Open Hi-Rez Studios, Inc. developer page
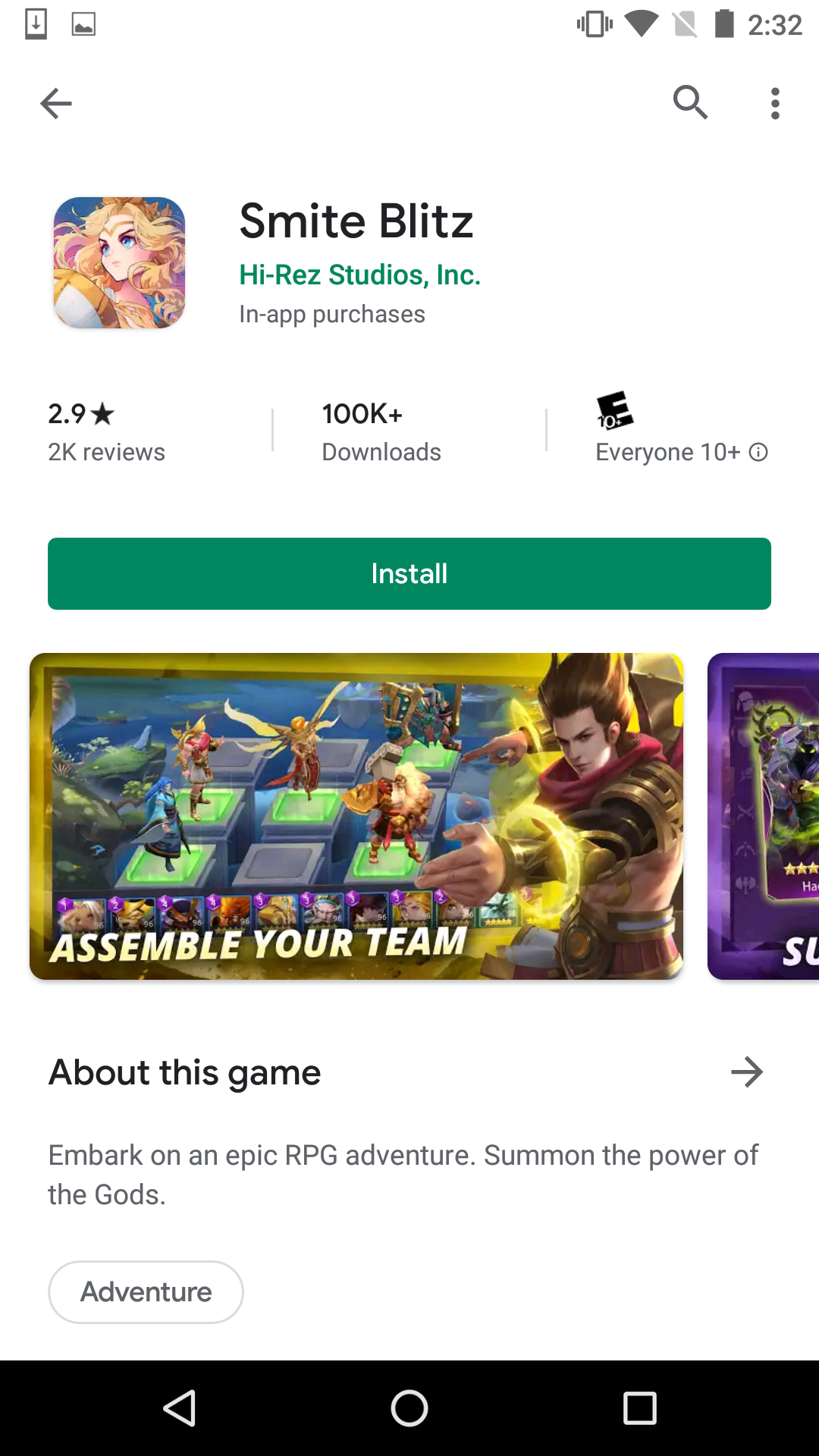819x1456 pixels. pyautogui.click(x=359, y=275)
